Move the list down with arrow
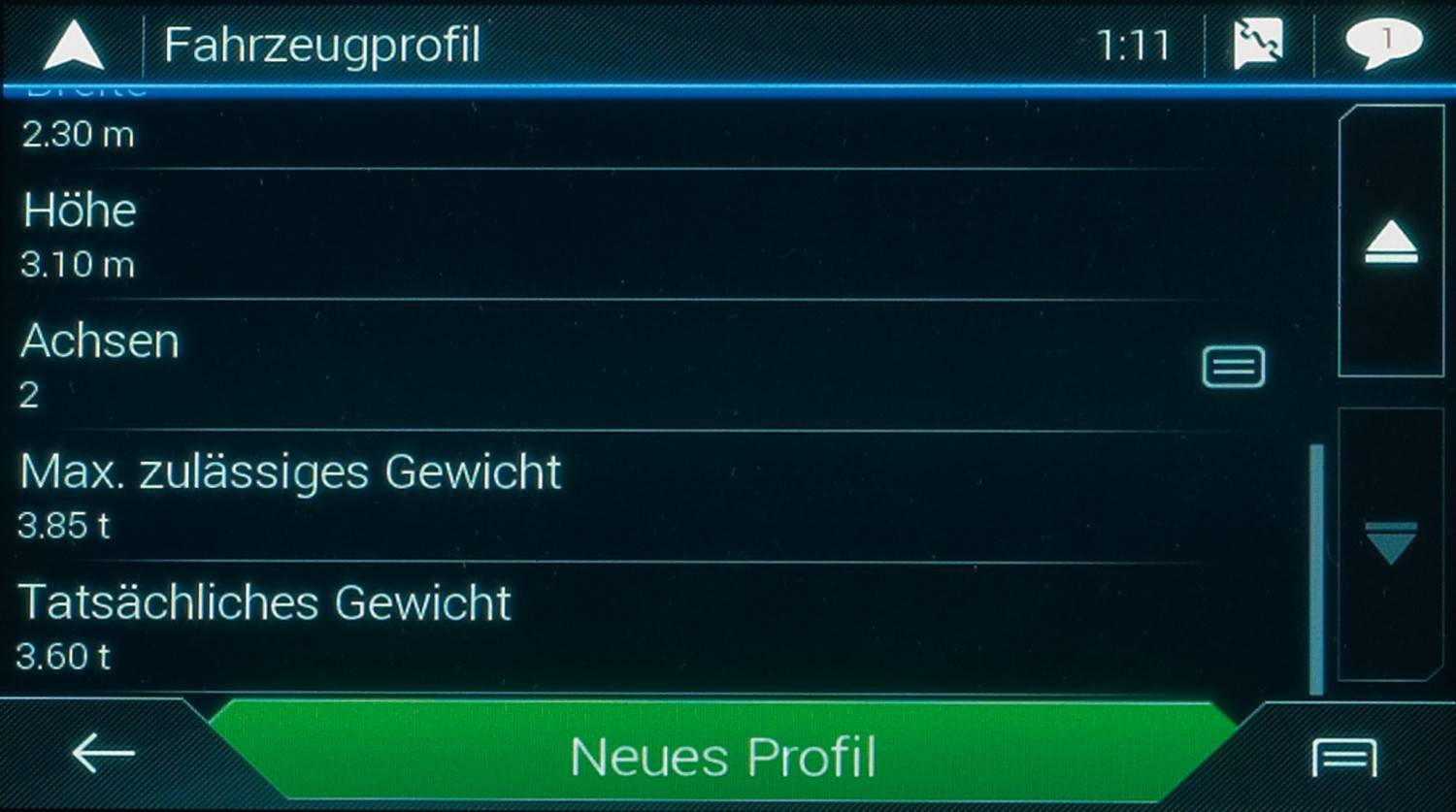The image size is (1456, 812). 1390,543
